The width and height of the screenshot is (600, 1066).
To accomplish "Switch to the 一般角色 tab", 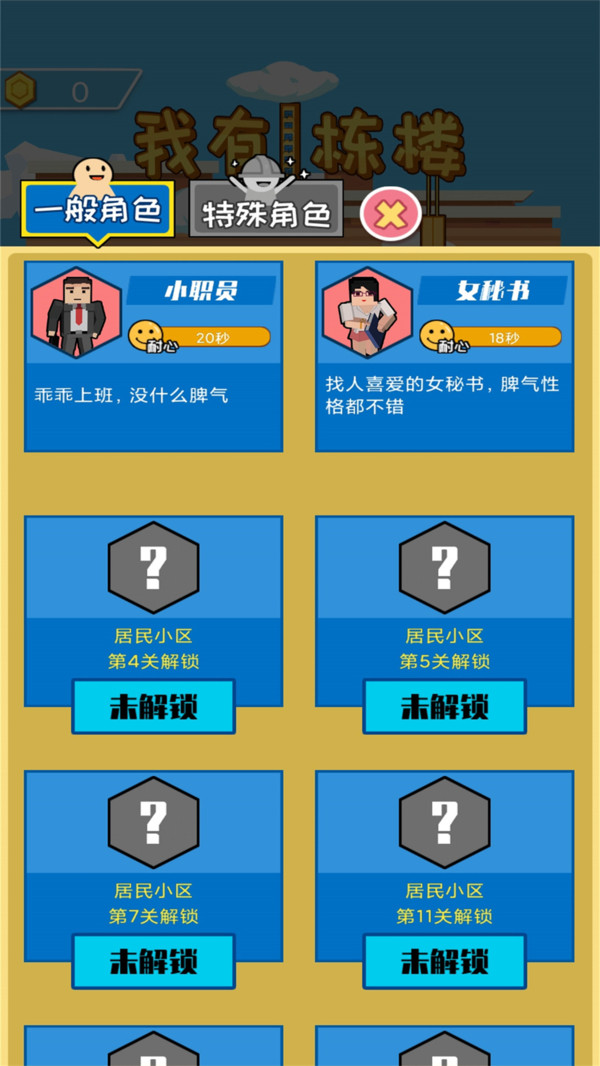I will tap(98, 210).
